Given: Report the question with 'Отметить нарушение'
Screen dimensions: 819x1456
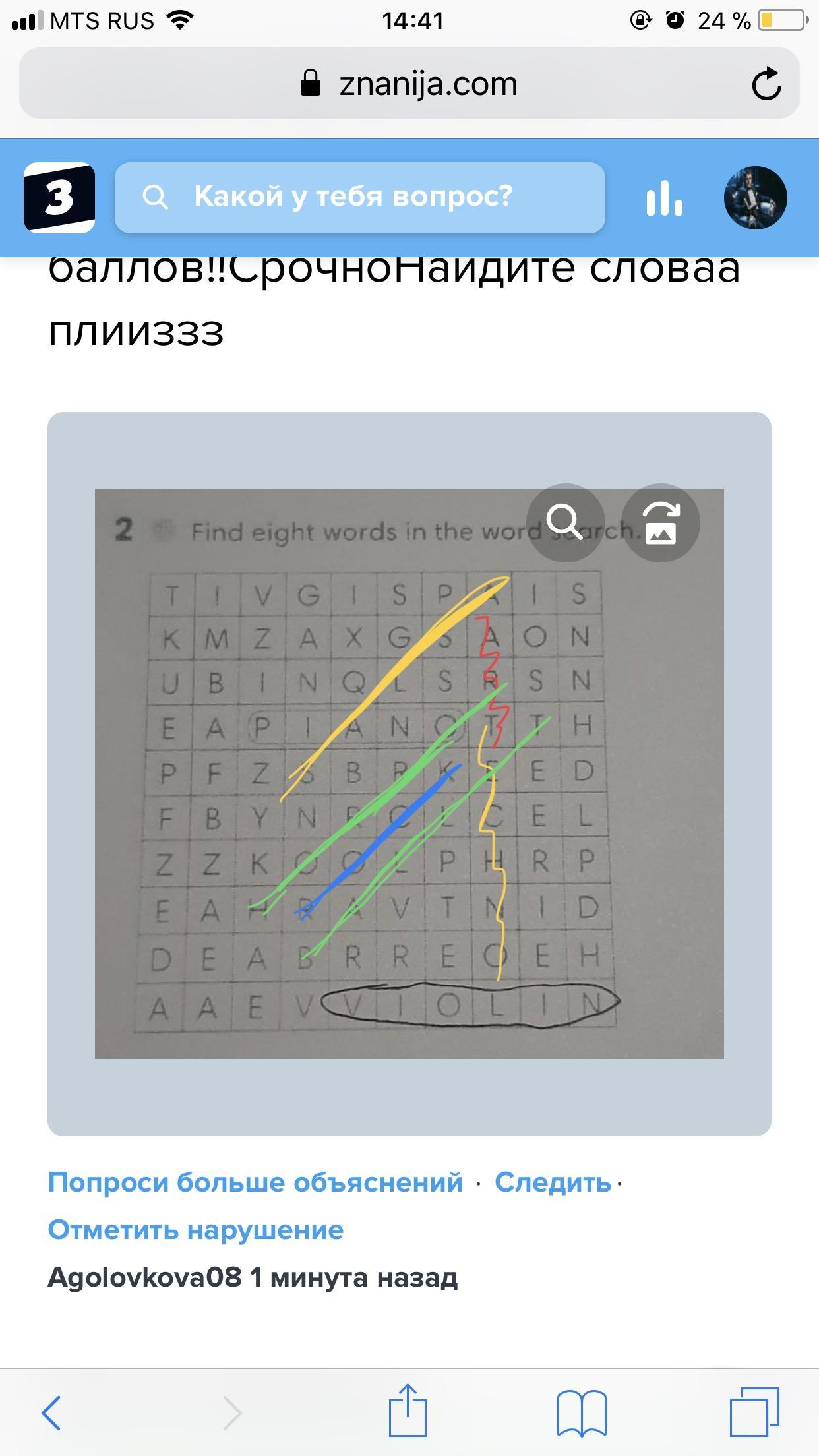Looking at the screenshot, I should point(196,1230).
